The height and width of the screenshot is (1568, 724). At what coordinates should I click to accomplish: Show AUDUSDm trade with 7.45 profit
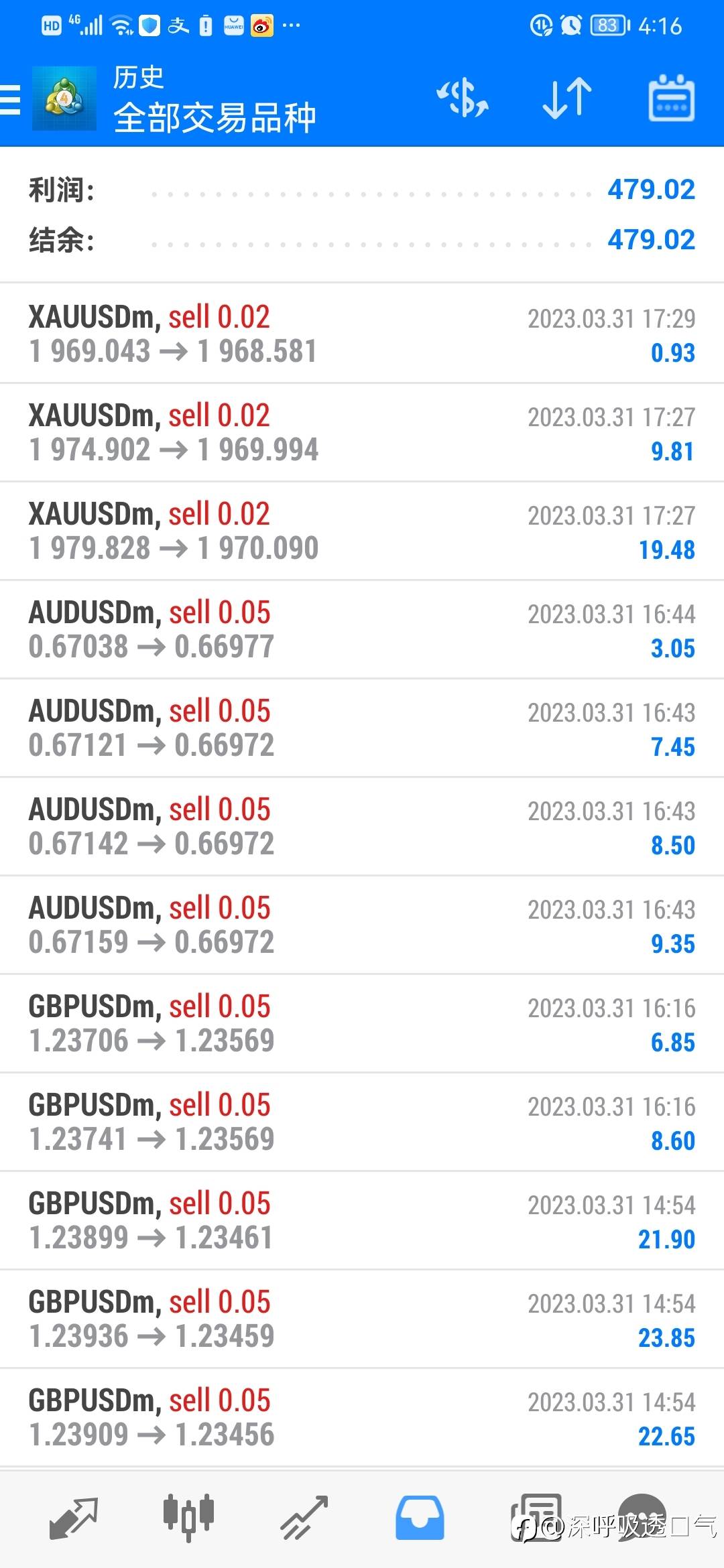(x=362, y=728)
